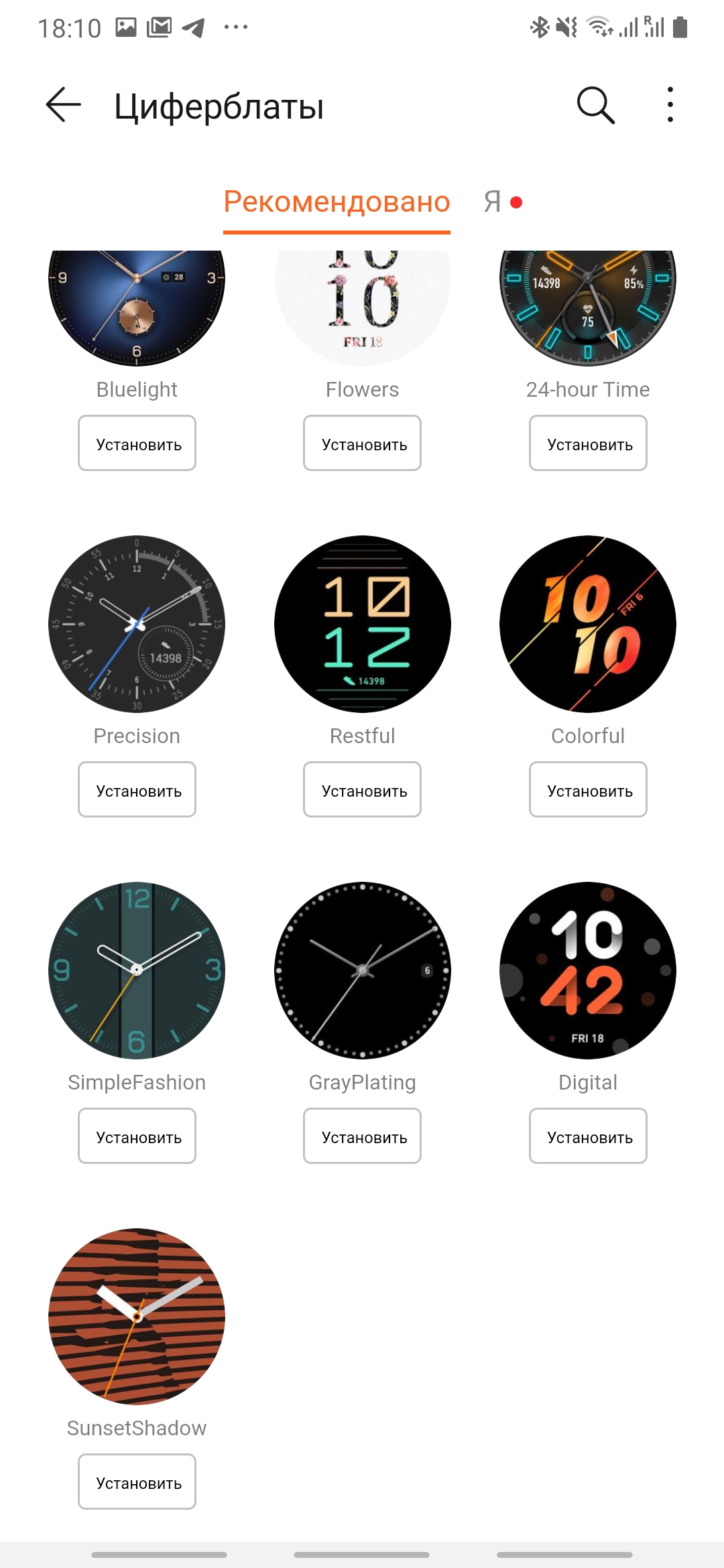Tap Установить under GrayPlating

coord(362,1136)
